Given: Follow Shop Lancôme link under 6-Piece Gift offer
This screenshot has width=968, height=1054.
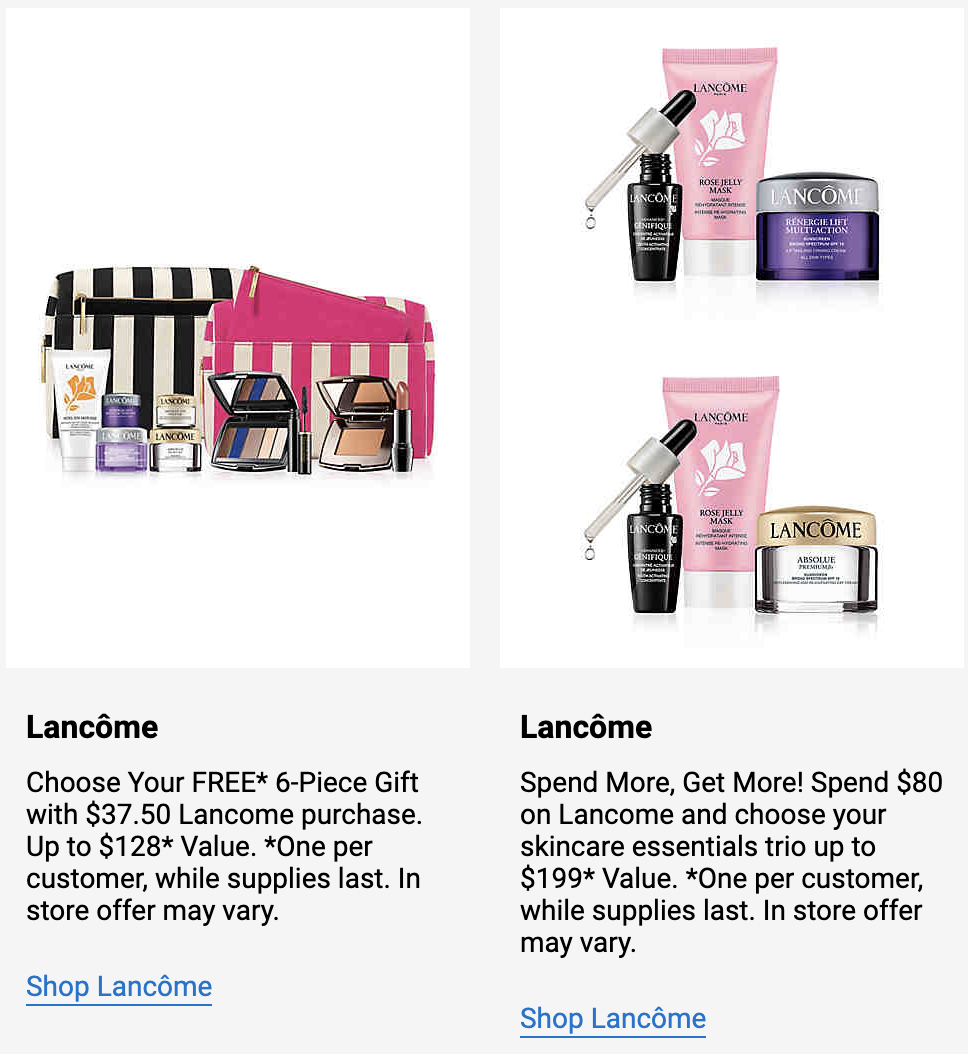Looking at the screenshot, I should click(x=119, y=987).
